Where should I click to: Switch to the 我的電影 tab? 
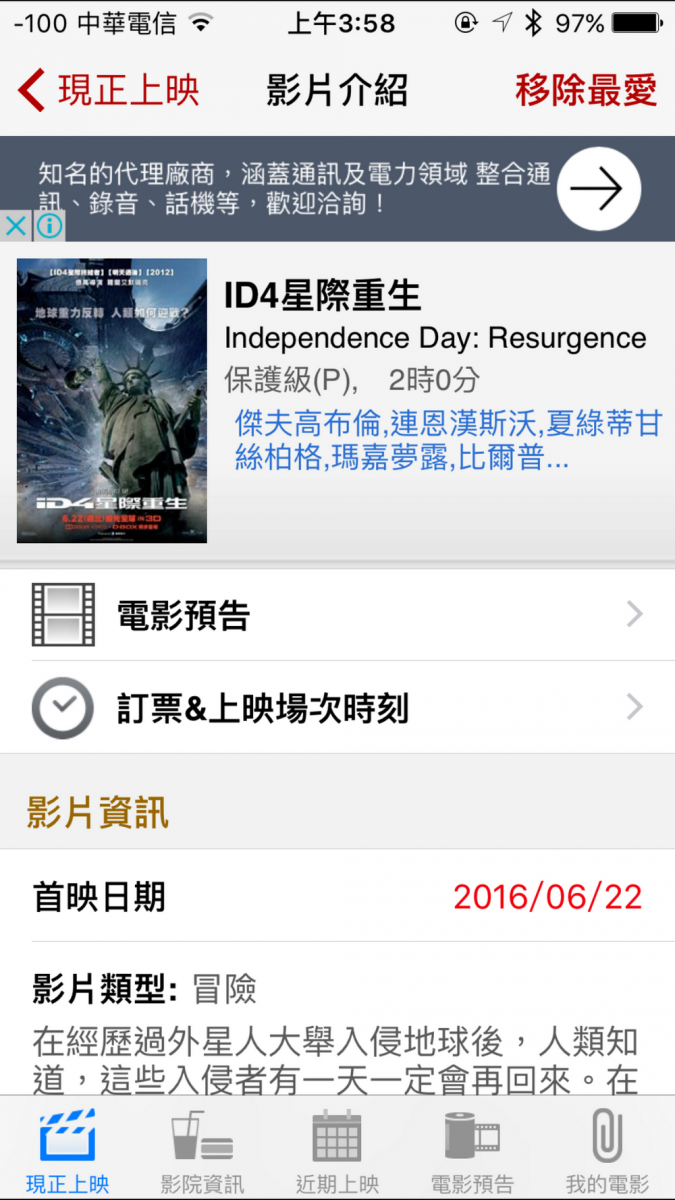tap(607, 1150)
